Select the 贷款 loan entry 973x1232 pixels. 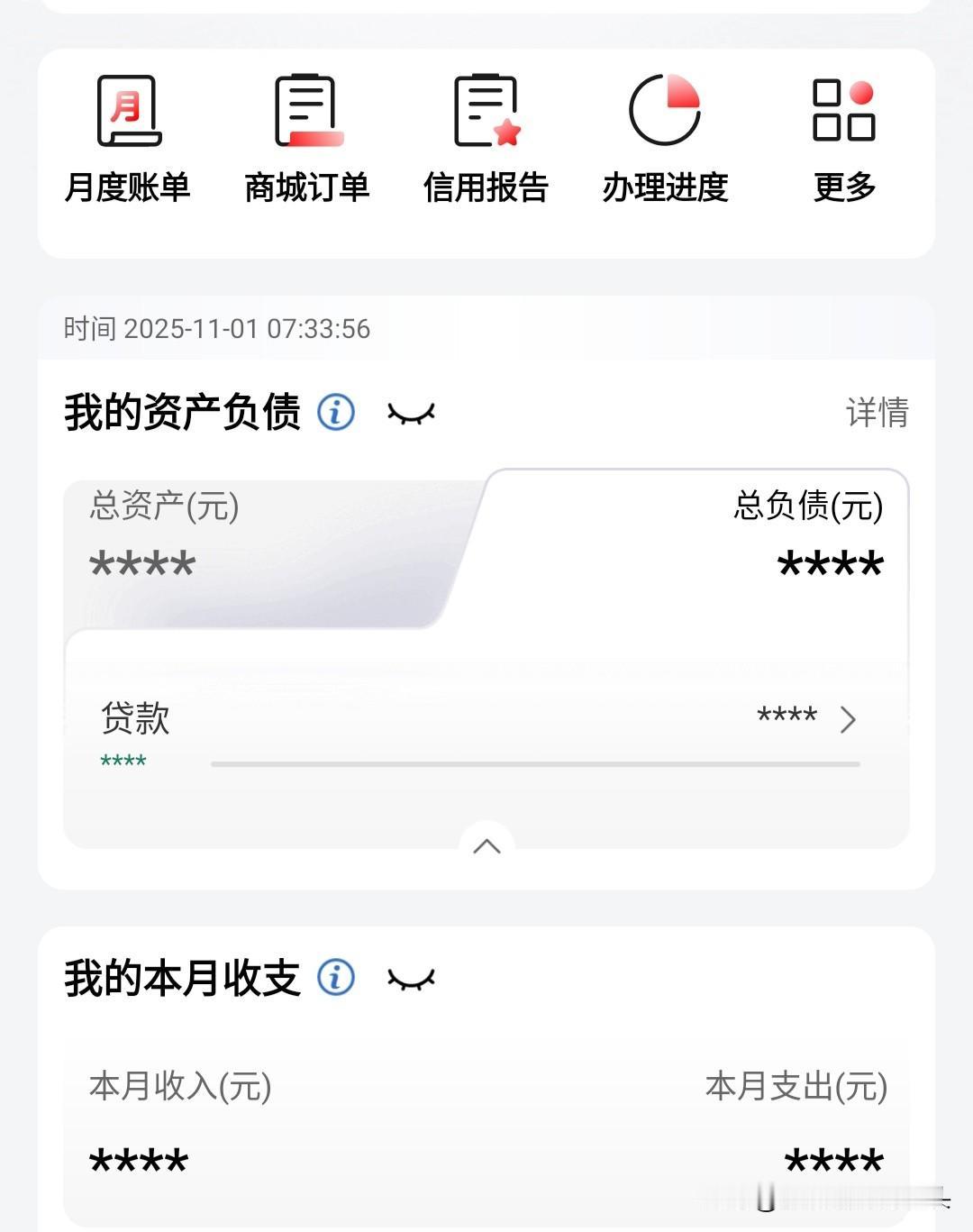[x=135, y=719]
